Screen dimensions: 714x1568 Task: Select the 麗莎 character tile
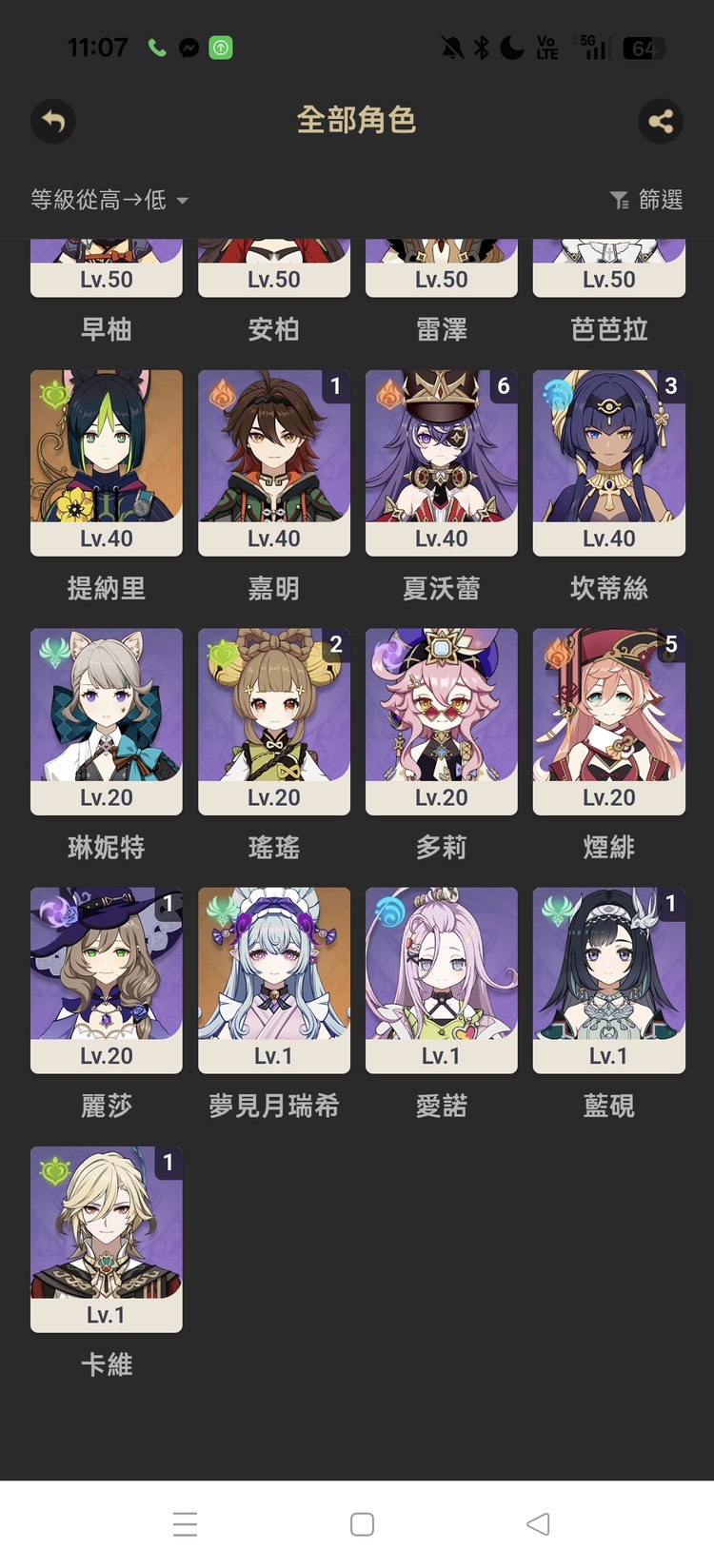(x=106, y=980)
